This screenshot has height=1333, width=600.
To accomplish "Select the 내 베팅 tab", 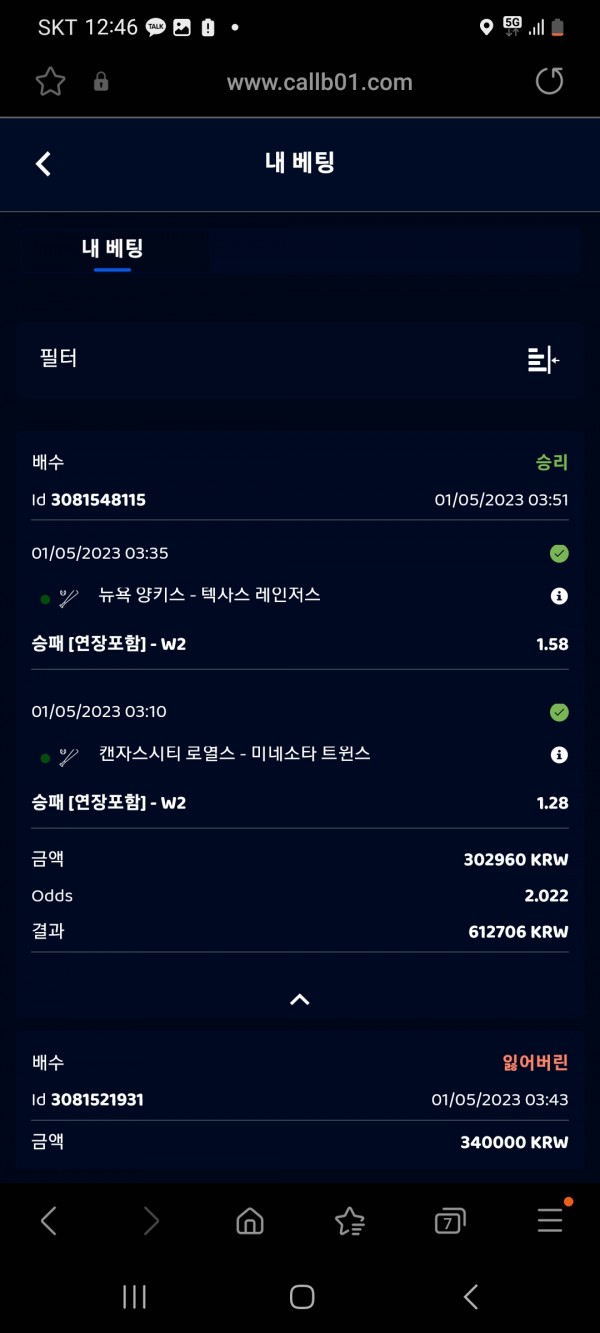I will click(x=112, y=249).
